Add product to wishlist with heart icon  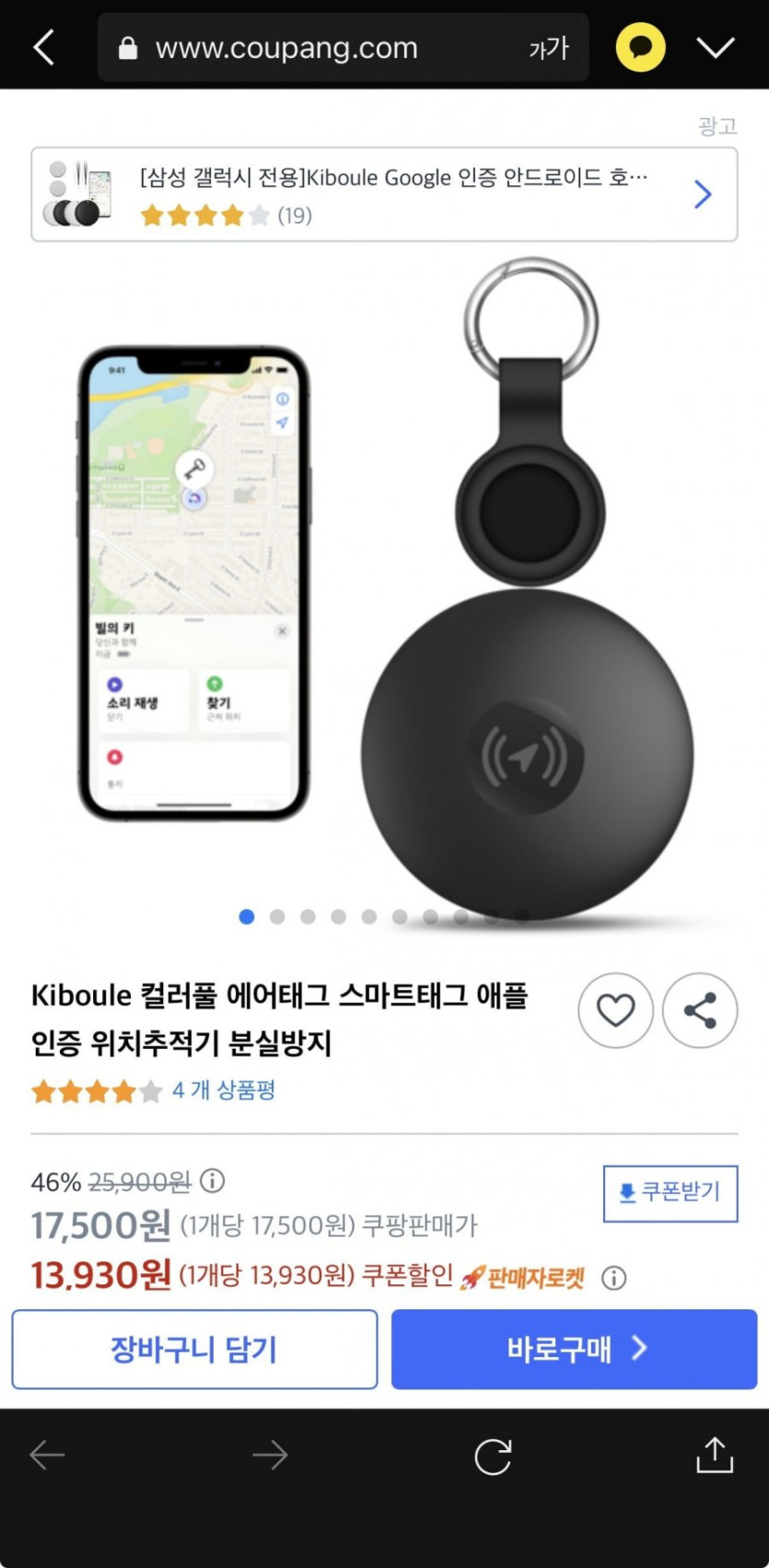[x=615, y=1010]
